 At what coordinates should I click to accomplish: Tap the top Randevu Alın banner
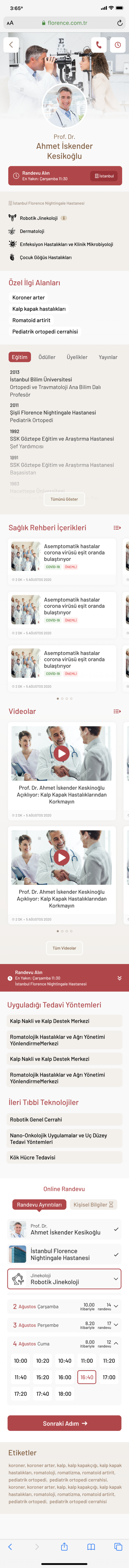(x=64, y=176)
